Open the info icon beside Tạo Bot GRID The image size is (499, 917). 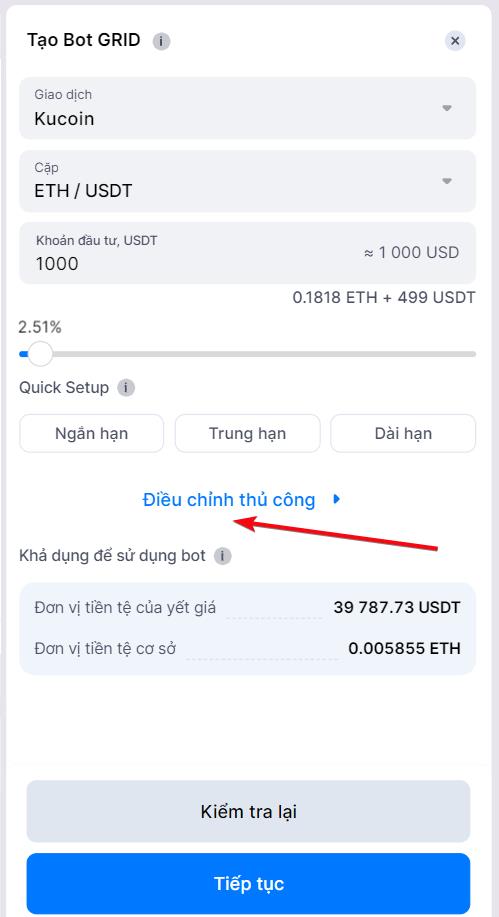161,42
